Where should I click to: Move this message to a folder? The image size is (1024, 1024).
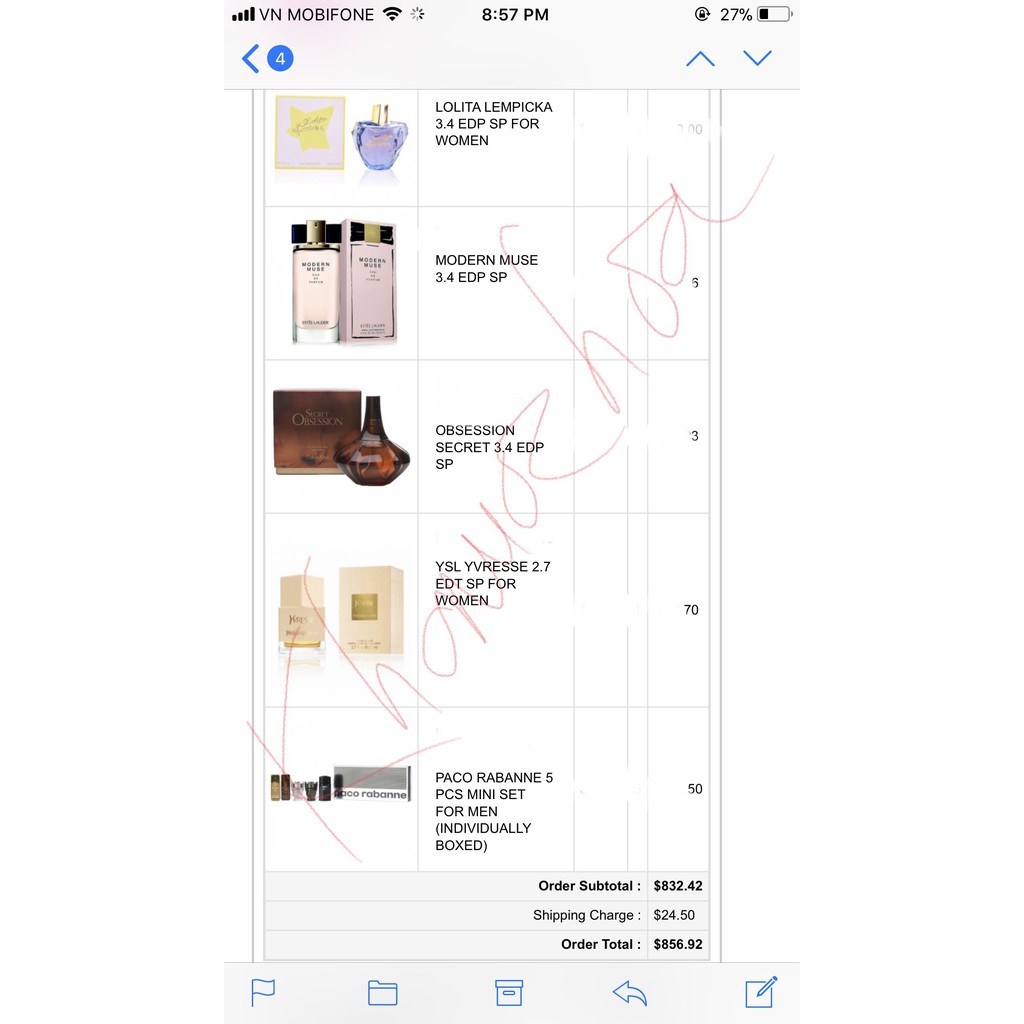point(383,993)
